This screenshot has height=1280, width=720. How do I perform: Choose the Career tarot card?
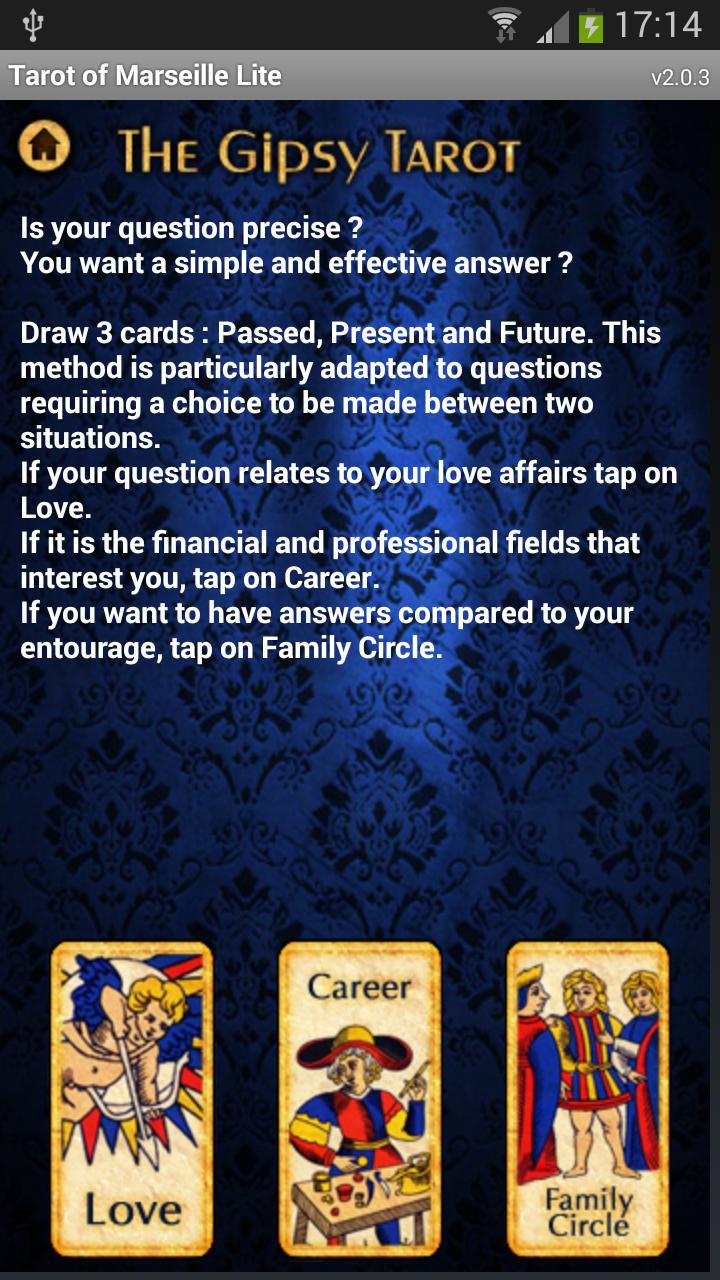point(360,1098)
